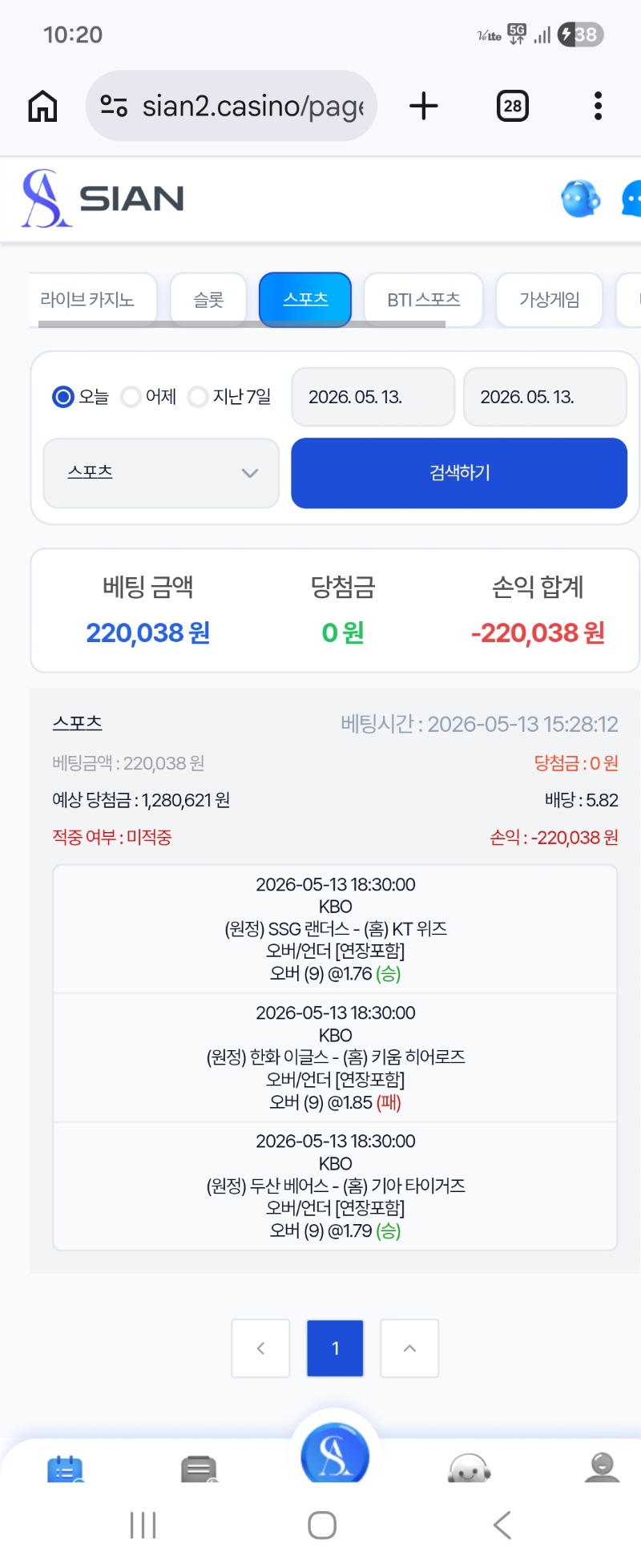Open the browser overflow menu
Viewport: 641px width, 1568px height.
click(x=598, y=106)
